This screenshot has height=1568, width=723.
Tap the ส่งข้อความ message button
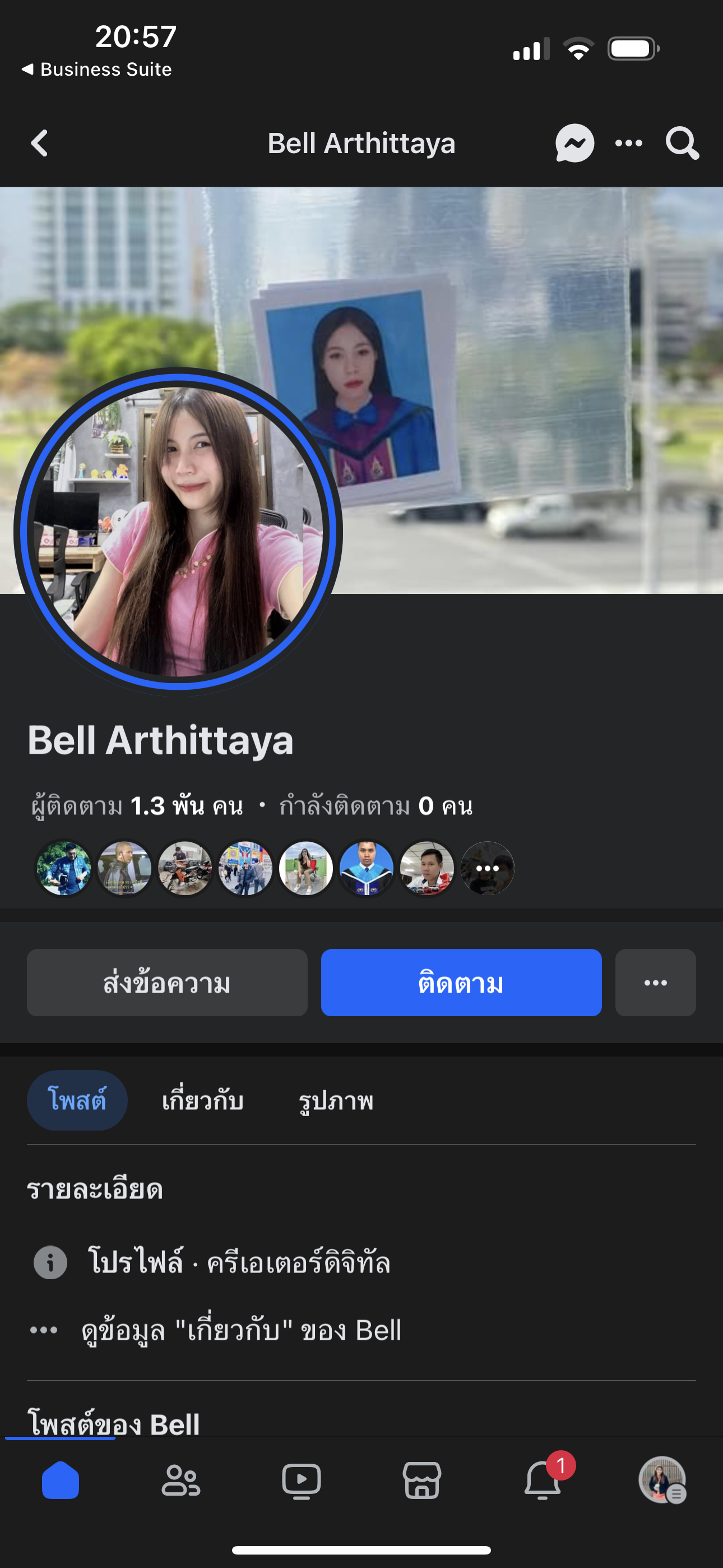coord(167,983)
